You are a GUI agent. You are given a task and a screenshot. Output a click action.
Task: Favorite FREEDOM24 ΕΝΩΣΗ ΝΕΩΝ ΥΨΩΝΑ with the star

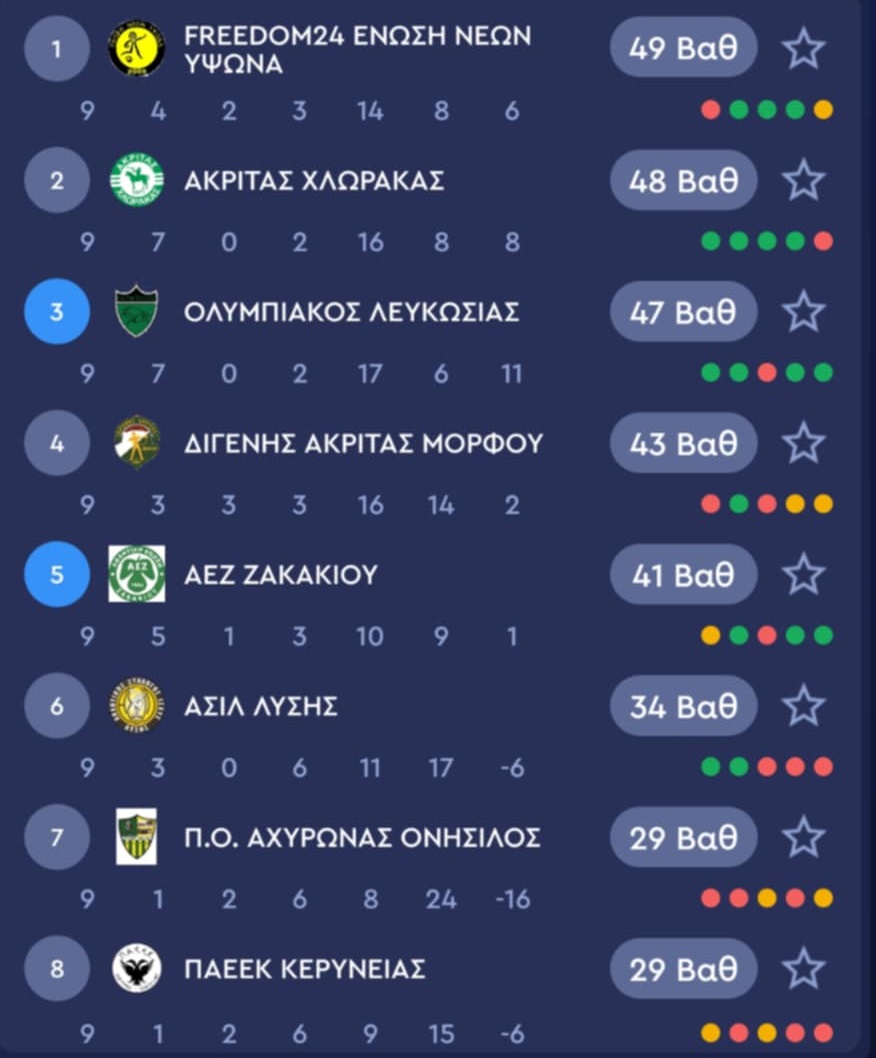803,47
